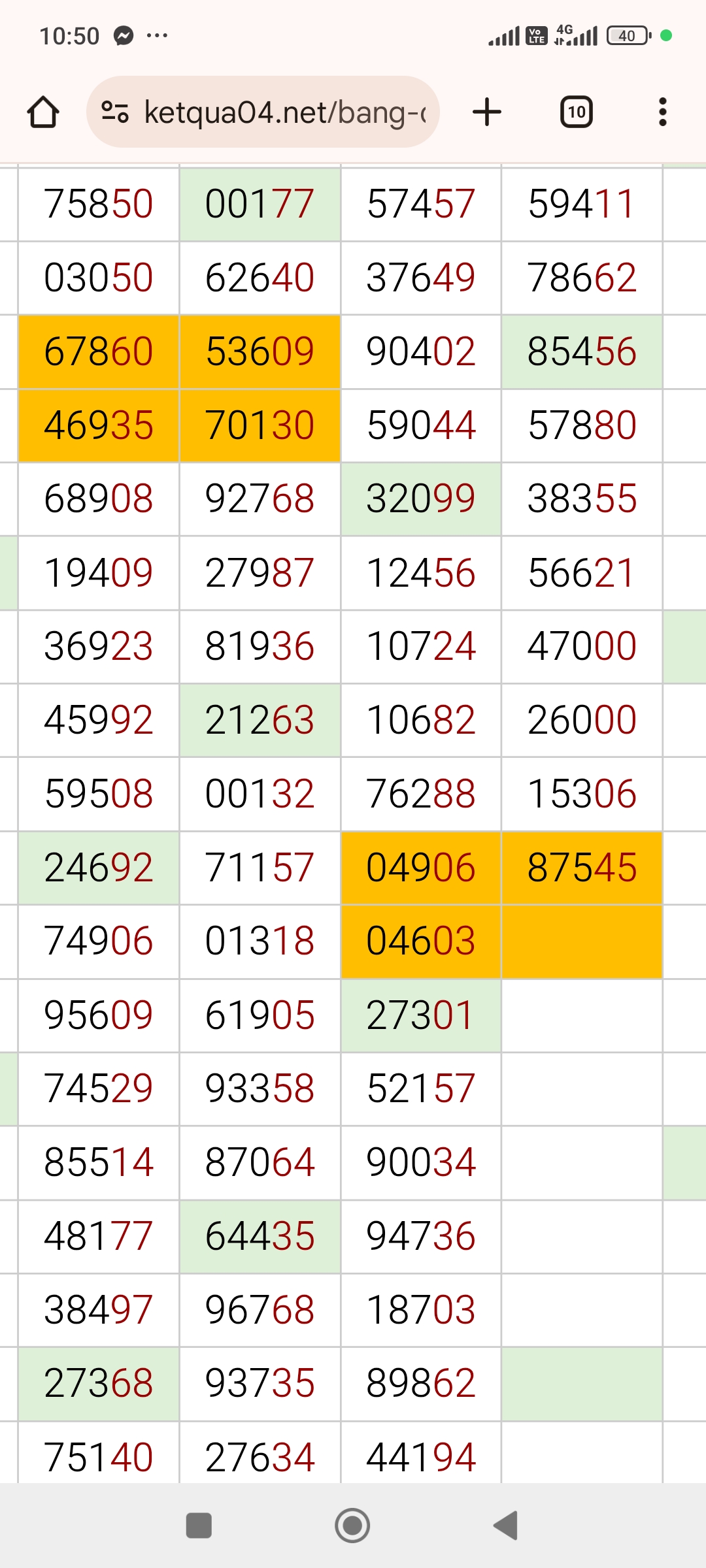Viewport: 706px width, 1568px height.
Task: Open a new tab with plus icon
Action: coord(487,112)
